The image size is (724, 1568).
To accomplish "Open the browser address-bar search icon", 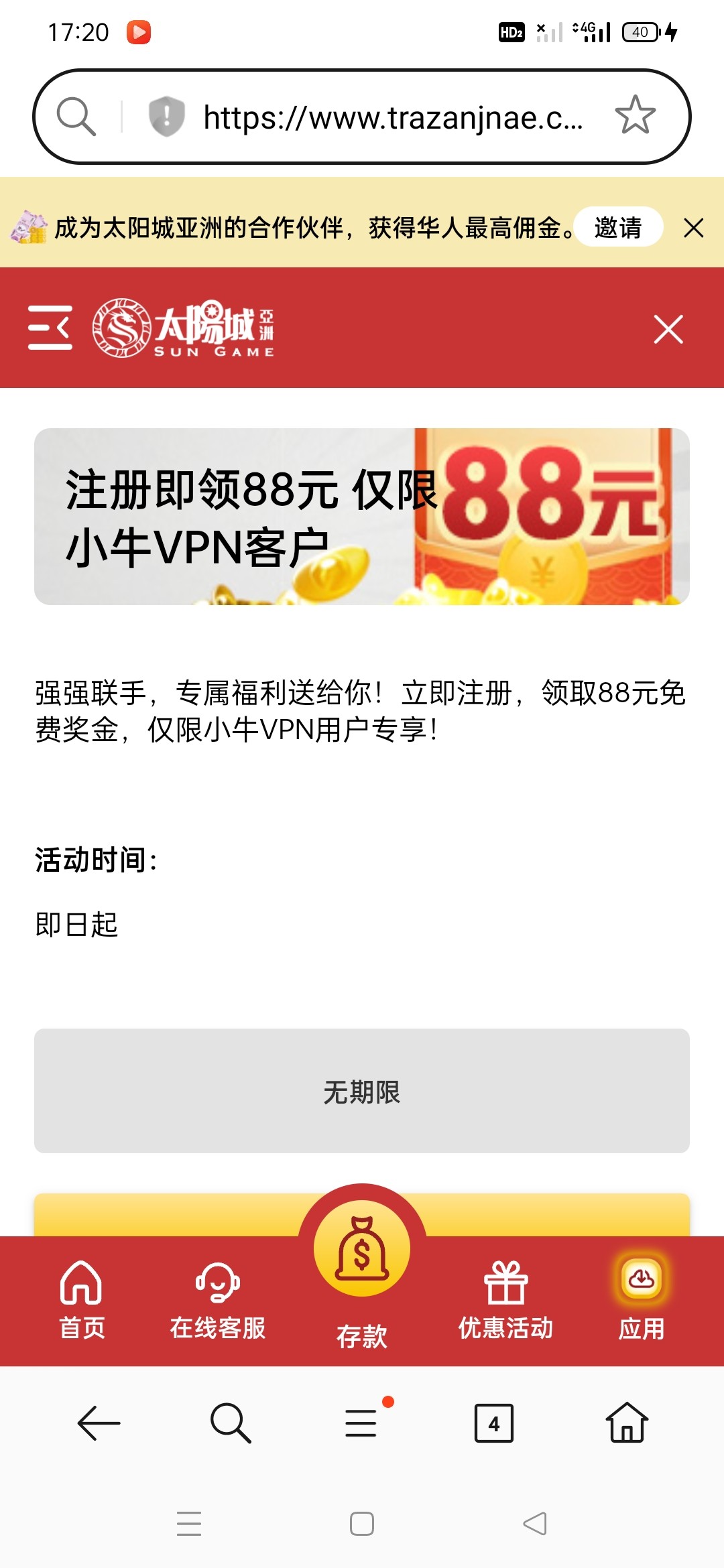I will (76, 117).
